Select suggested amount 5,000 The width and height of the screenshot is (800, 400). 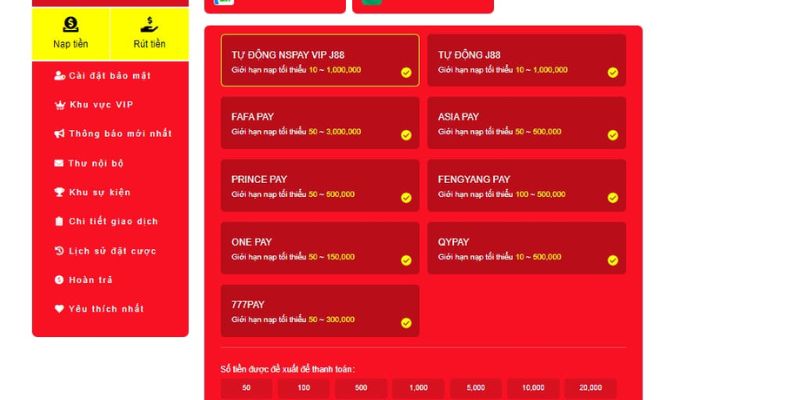click(475, 388)
